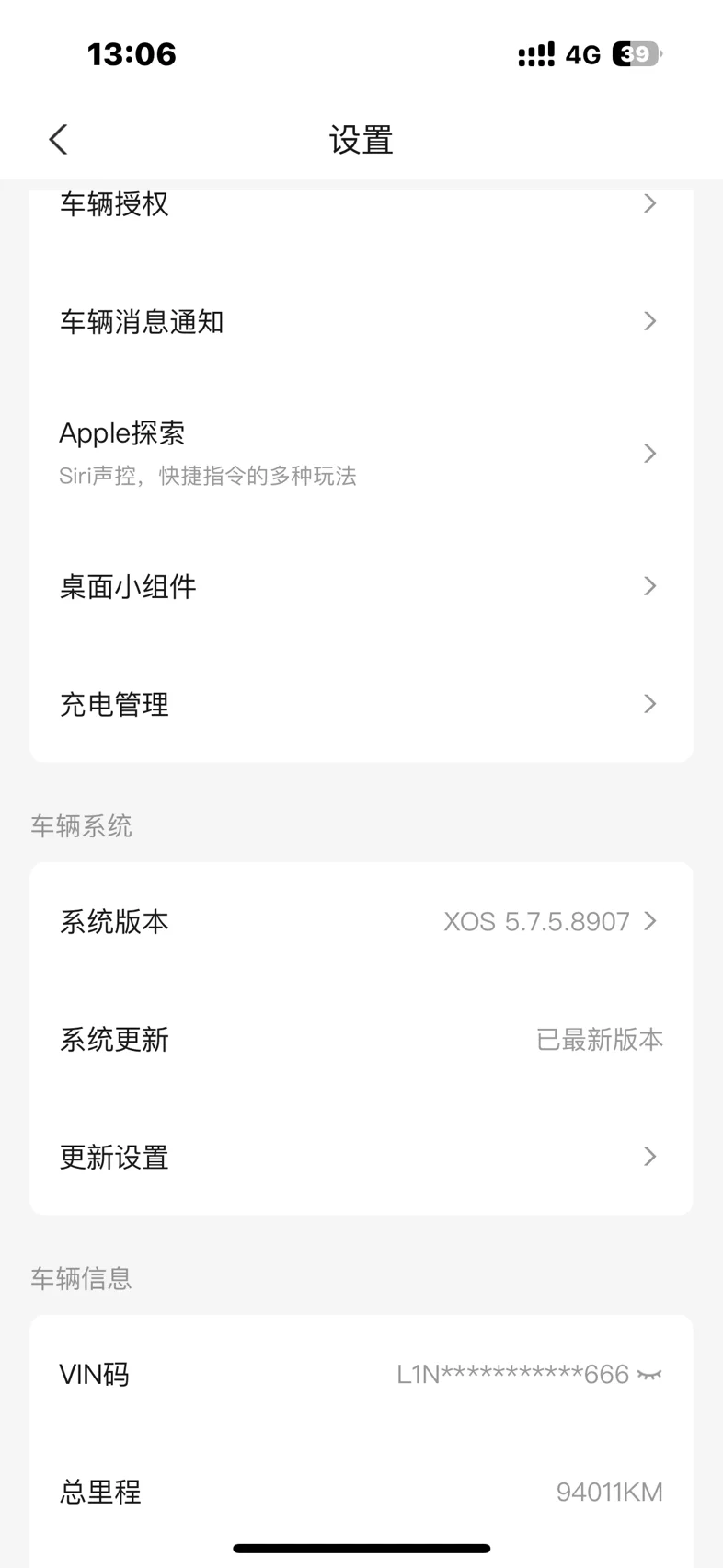
Task: Open 车辆消息通知 settings
Action: tap(361, 321)
